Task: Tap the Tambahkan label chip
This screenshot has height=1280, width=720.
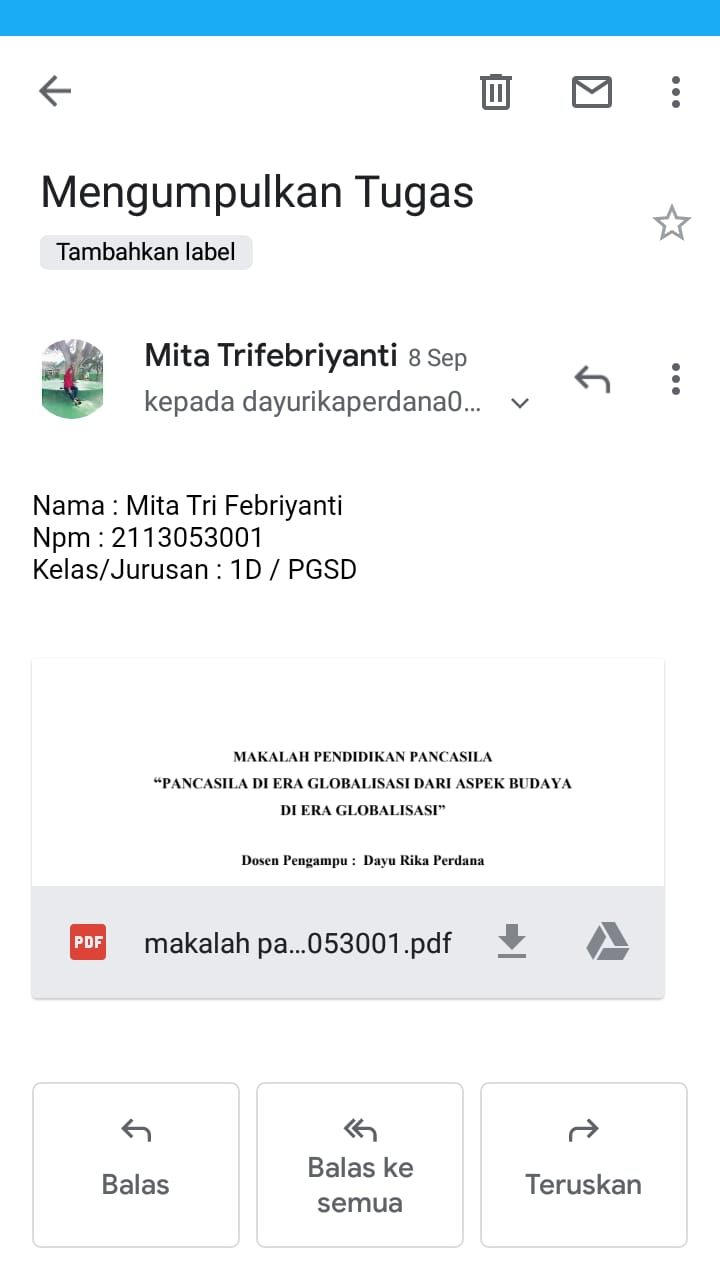Action: click(146, 252)
